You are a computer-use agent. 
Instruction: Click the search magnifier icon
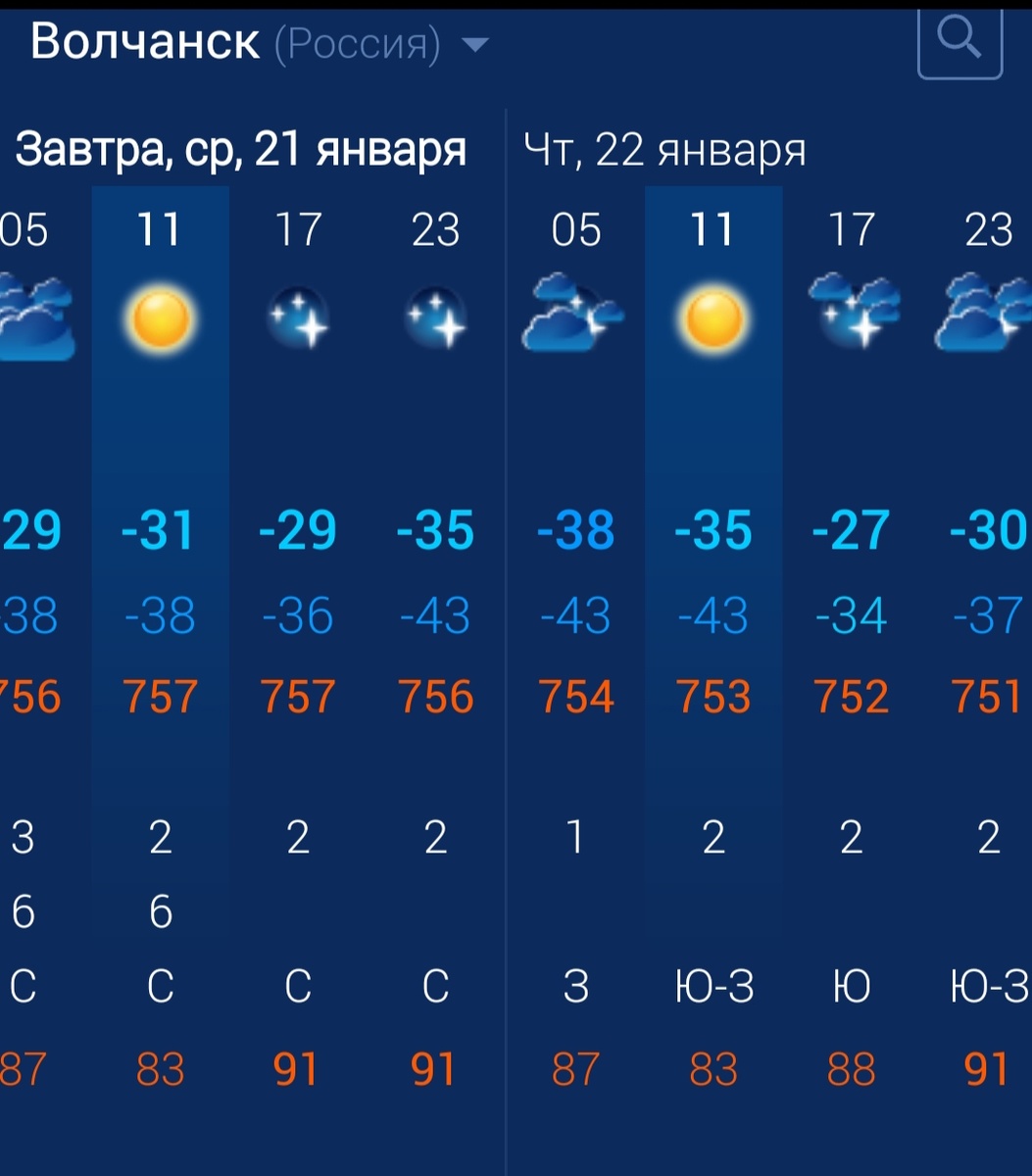[958, 39]
